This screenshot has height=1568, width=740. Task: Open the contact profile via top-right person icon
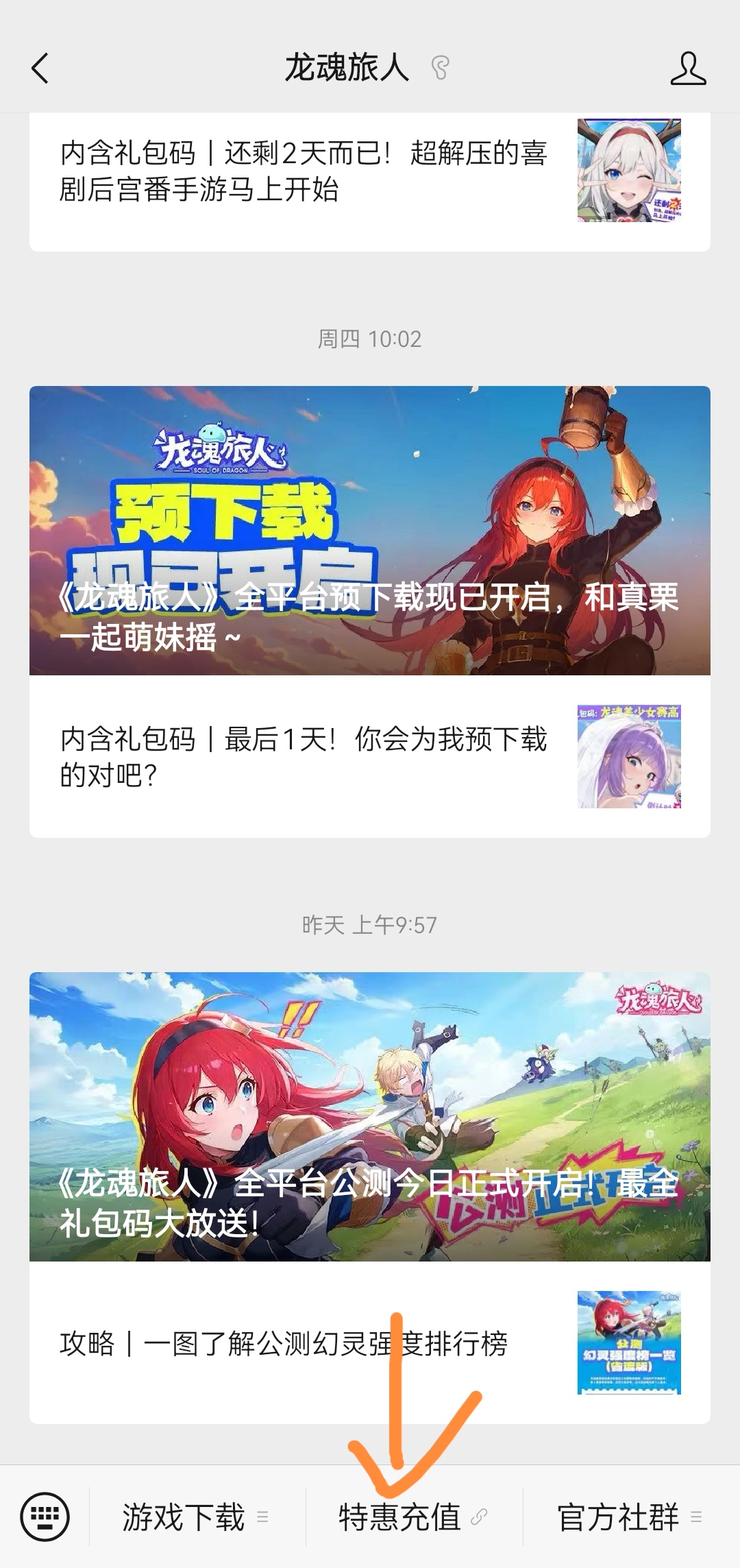[x=690, y=69]
